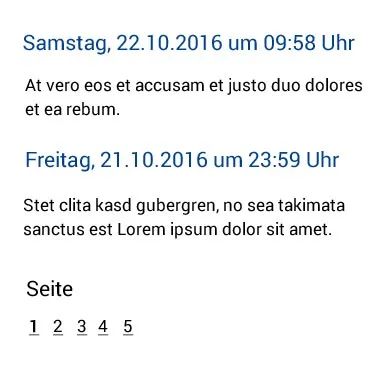The height and width of the screenshot is (366, 391).
Task: Select page 4 in pagination
Action: [x=103, y=327]
